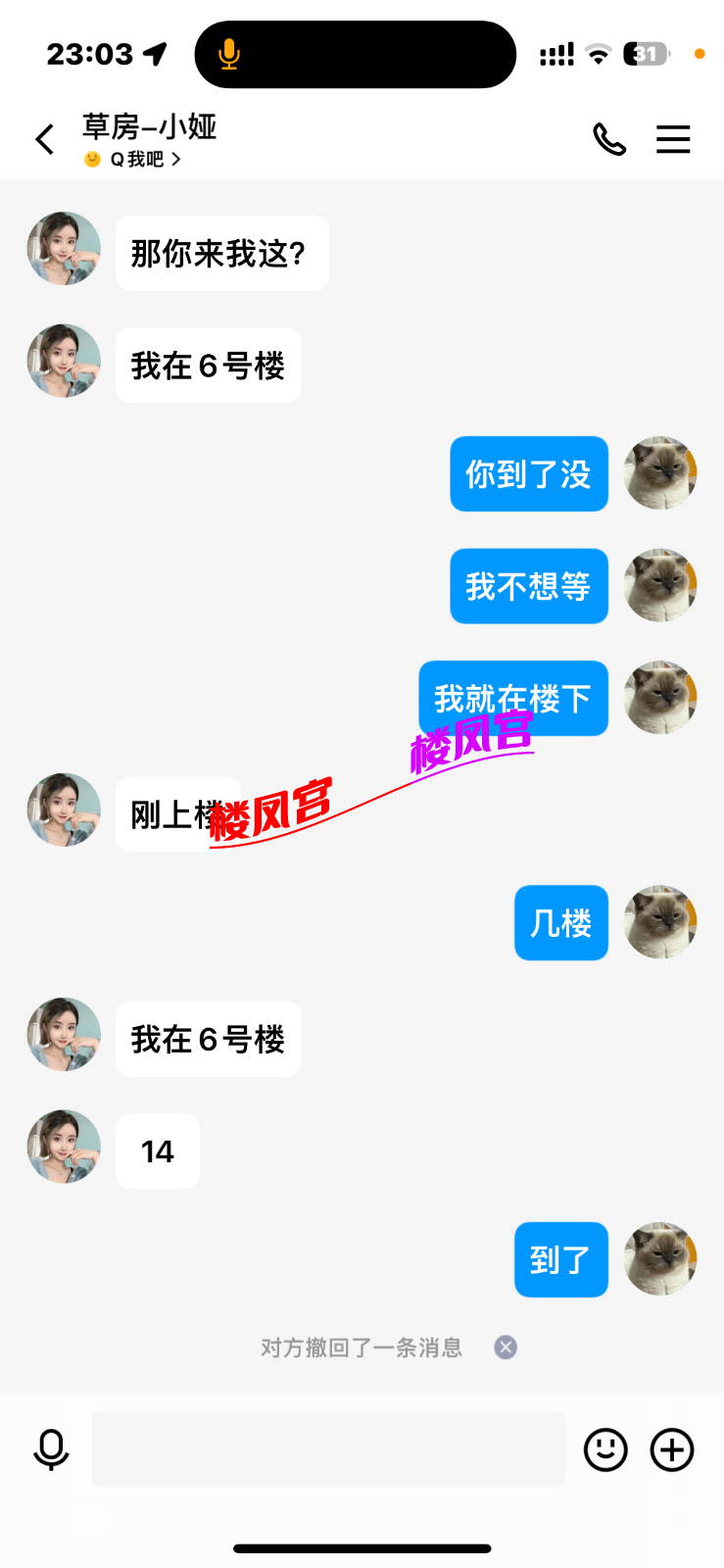Go back from the chat with 草房-小娅
724x1568 pixels.
click(x=44, y=140)
